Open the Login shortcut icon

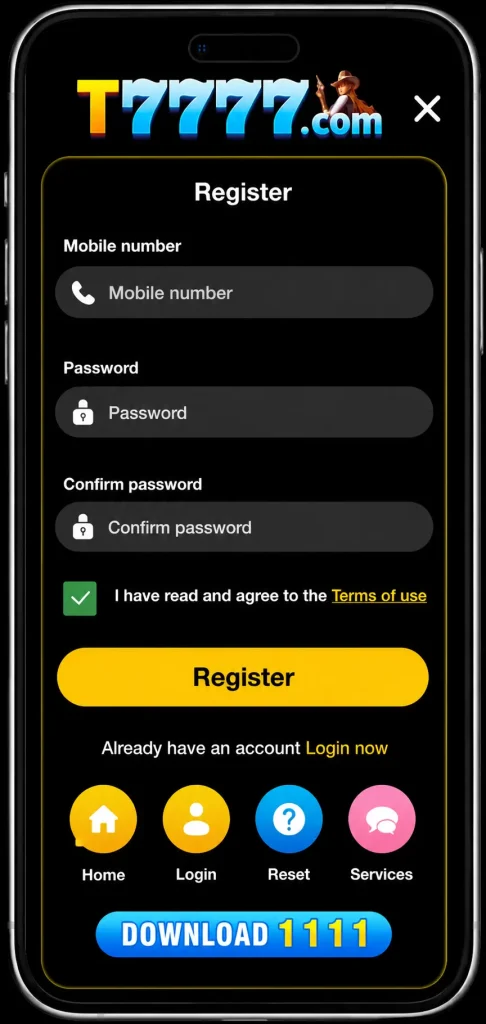(196, 819)
